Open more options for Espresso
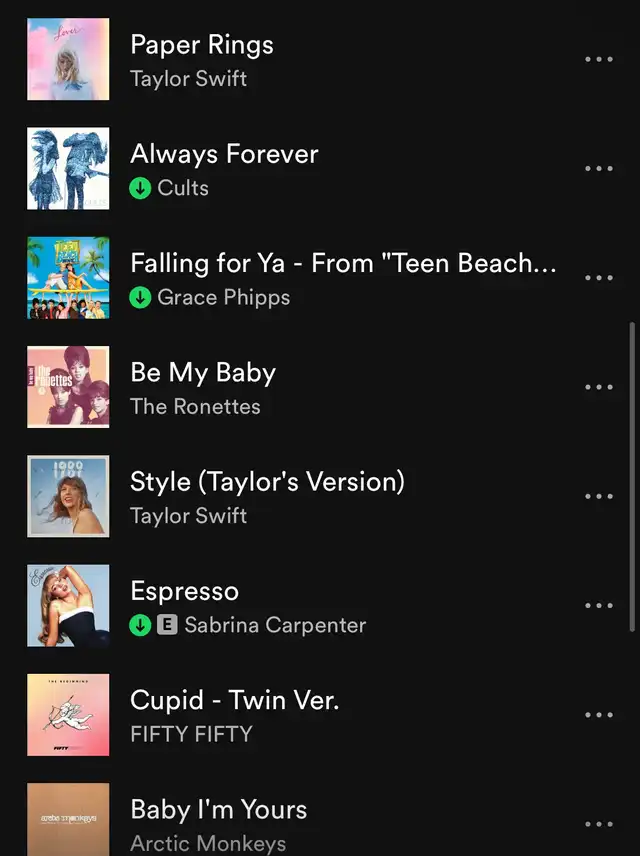This screenshot has height=856, width=640. [x=598, y=606]
